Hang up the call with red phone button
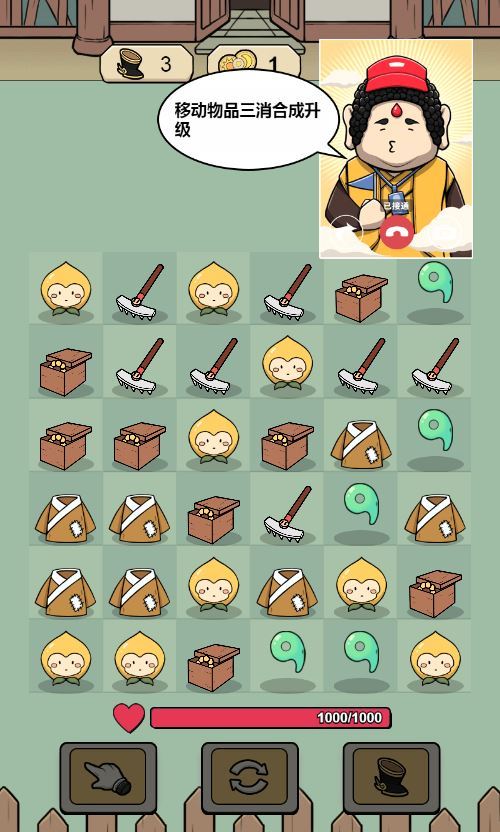 pos(396,232)
